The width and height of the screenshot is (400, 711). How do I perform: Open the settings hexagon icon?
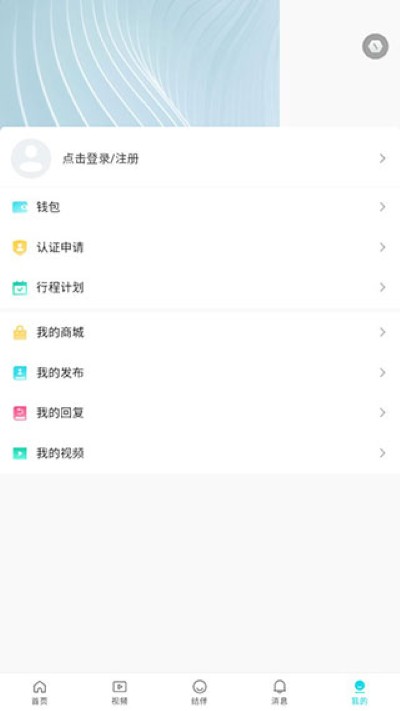coord(375,46)
